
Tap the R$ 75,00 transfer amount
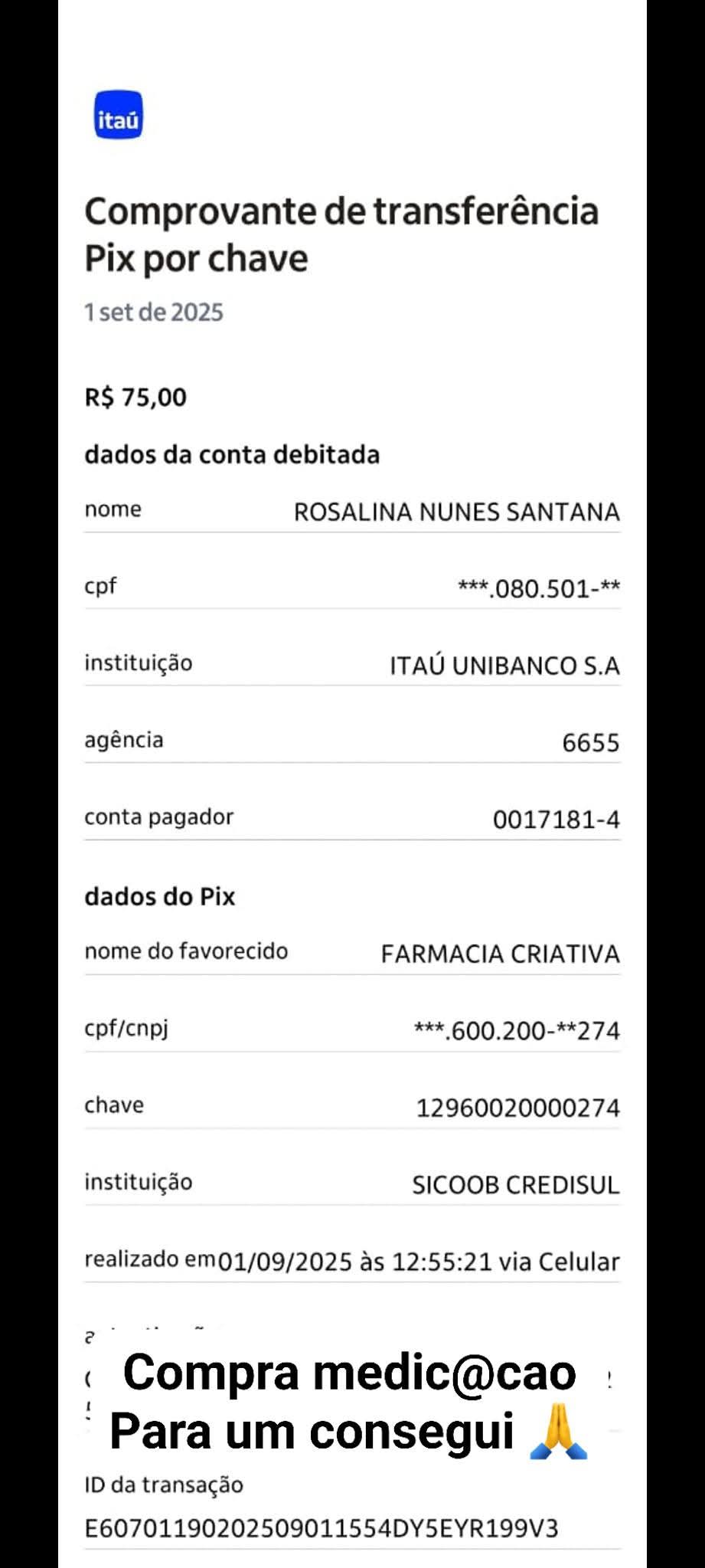136,397
